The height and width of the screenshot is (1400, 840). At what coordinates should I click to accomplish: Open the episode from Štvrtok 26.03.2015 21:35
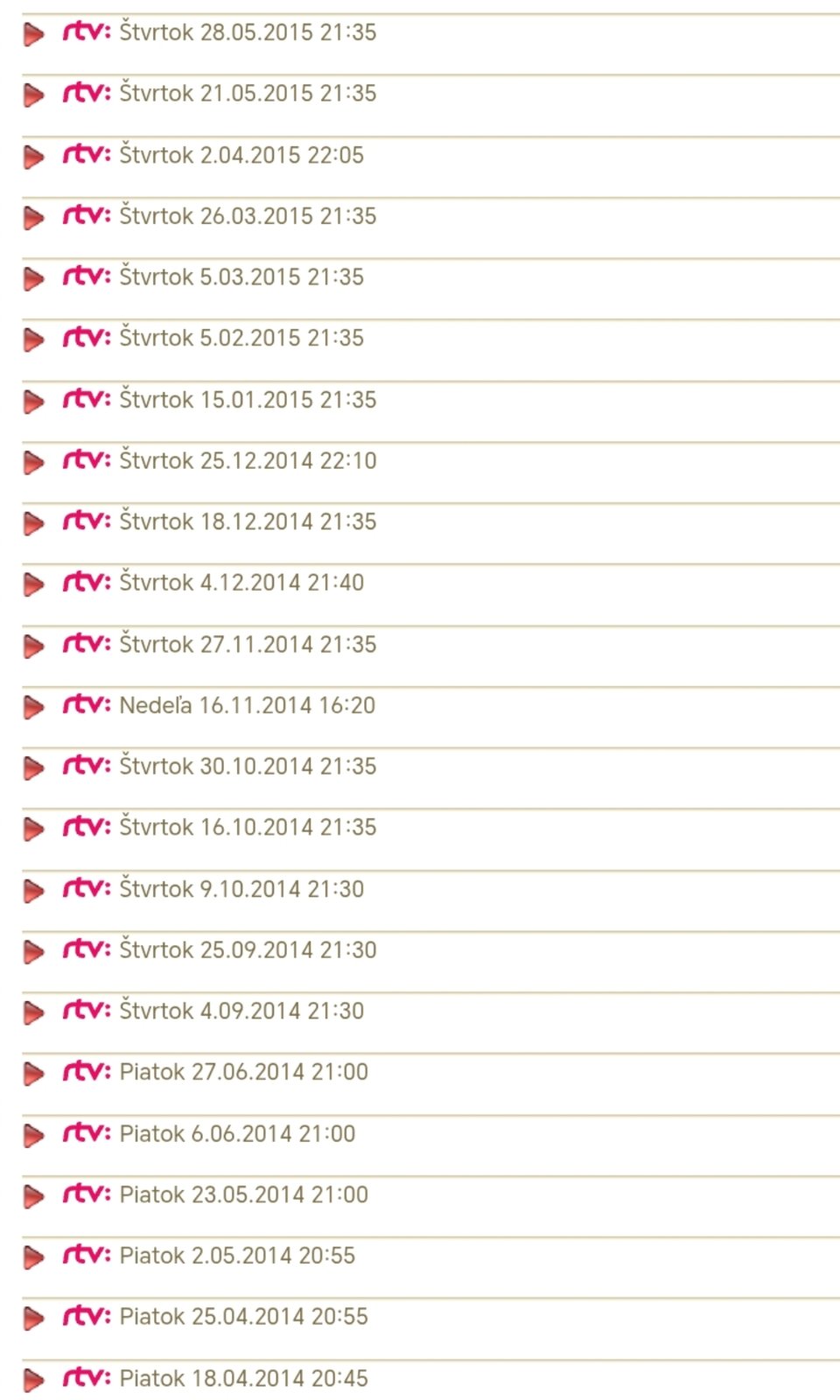click(x=247, y=216)
